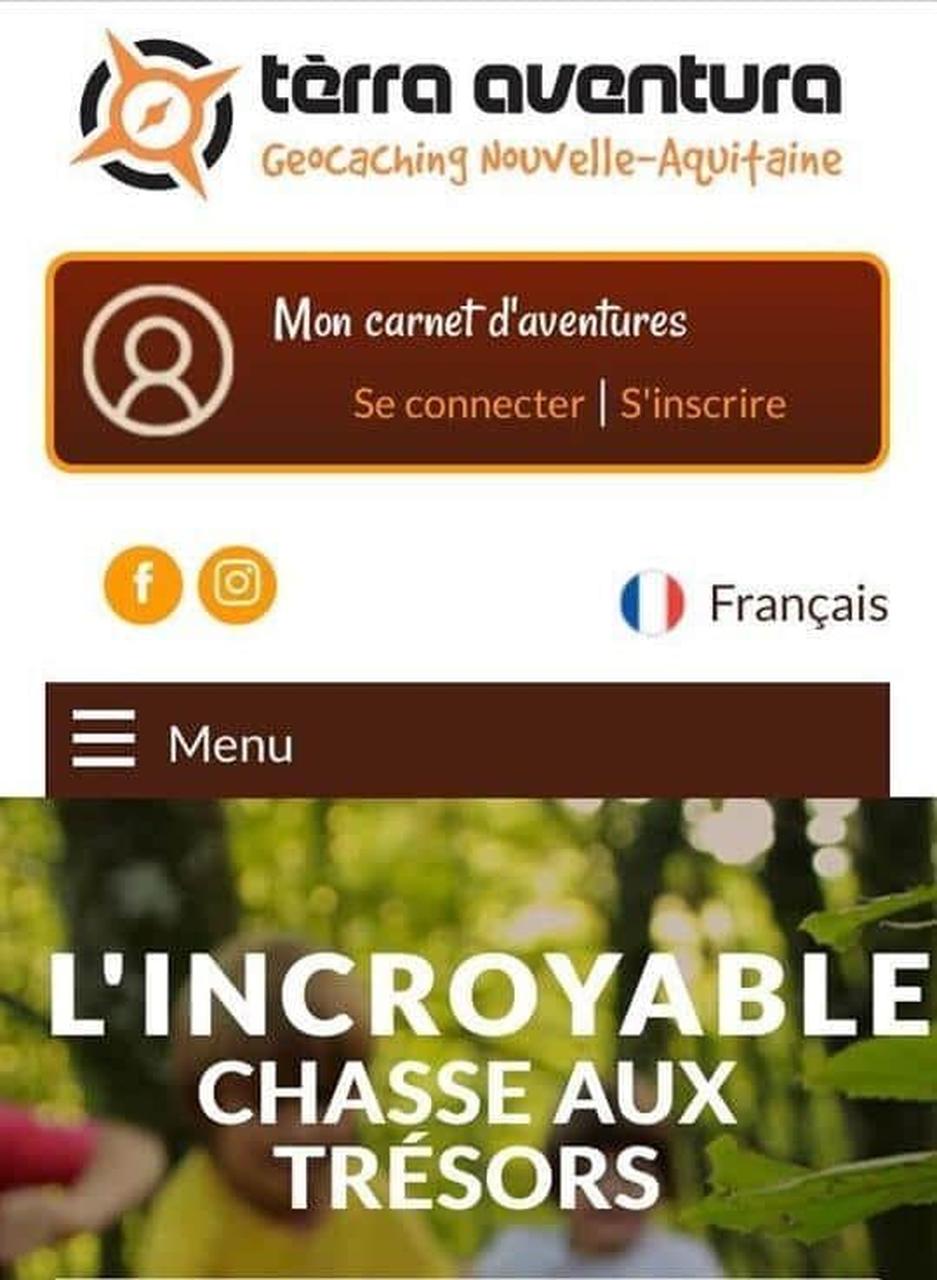Open the profile avatar icon
937x1280 pixels.
pos(158,360)
